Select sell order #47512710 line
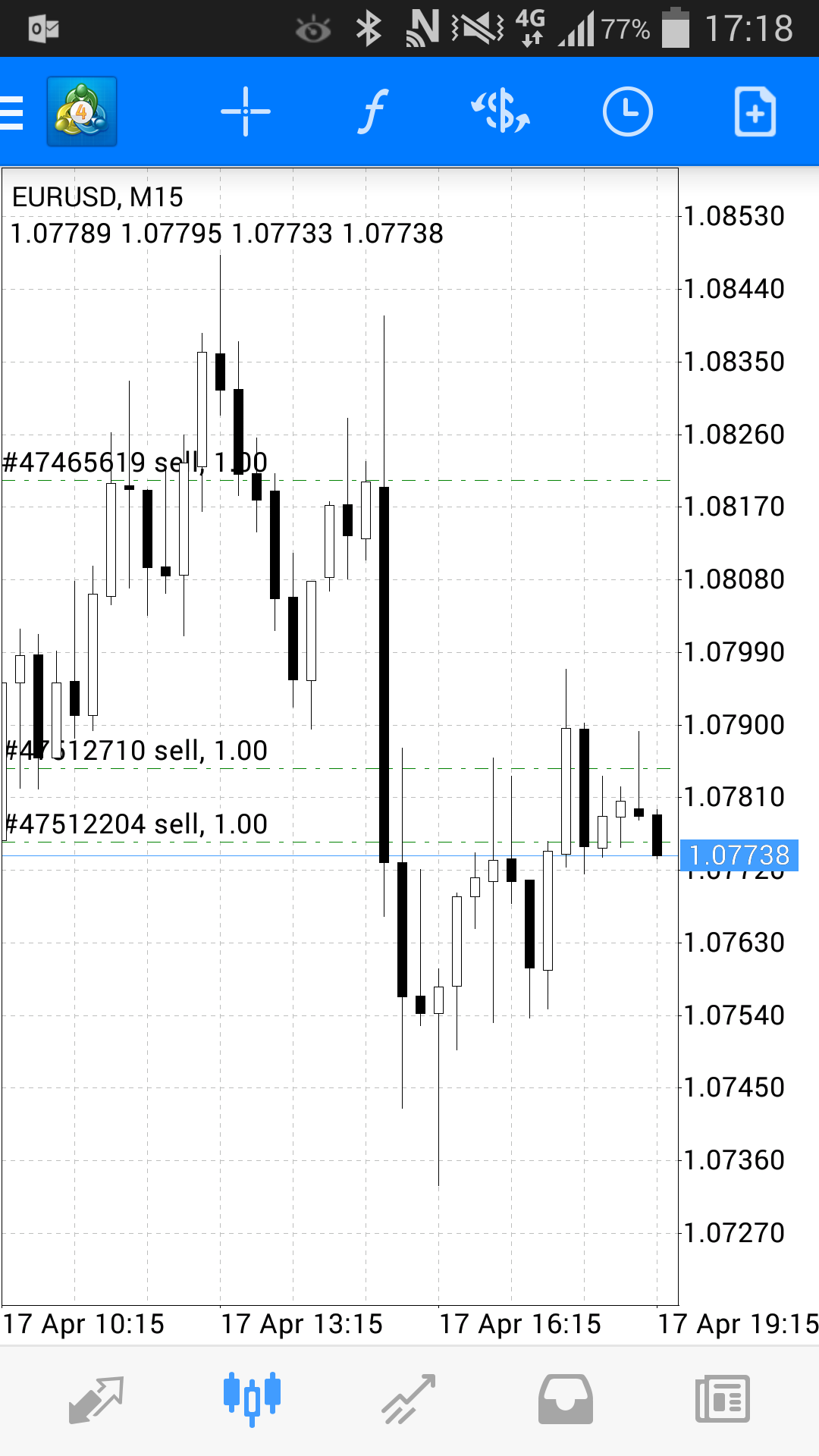Image resolution: width=819 pixels, height=1456 pixels. 136,751
